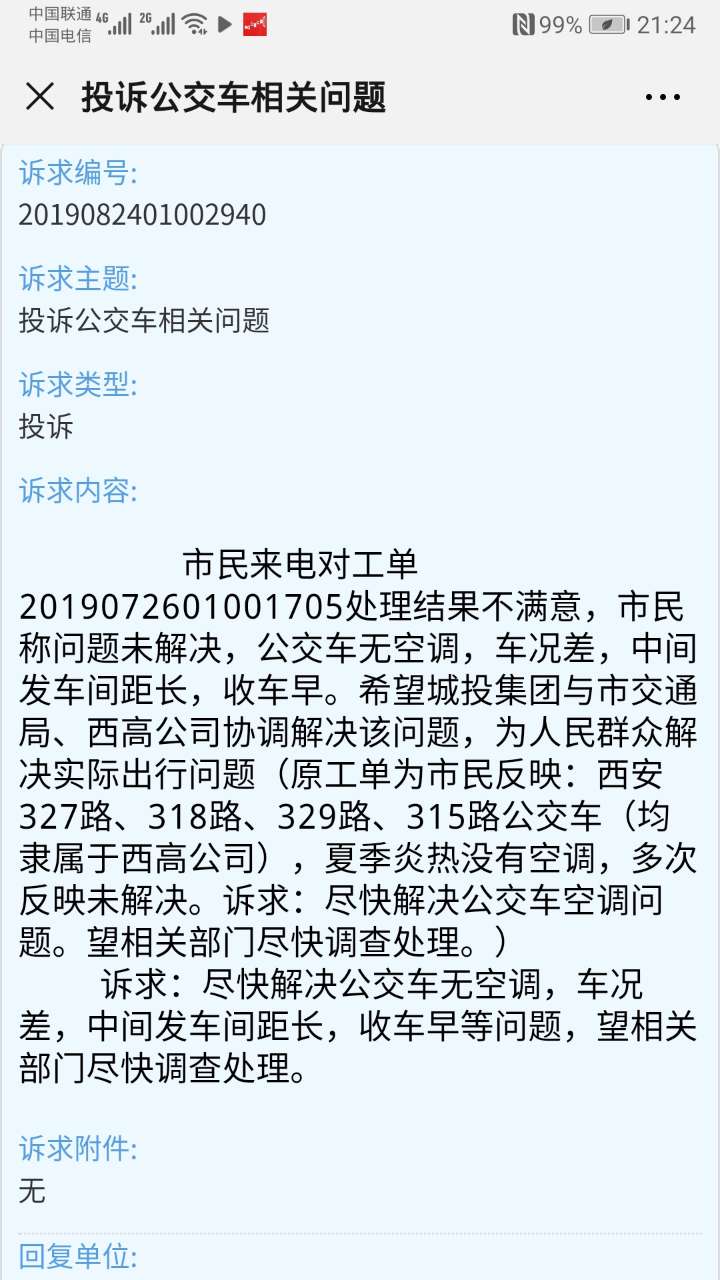Close the complaint details page
Viewport: 720px width, 1280px height.
pyautogui.click(x=40, y=97)
